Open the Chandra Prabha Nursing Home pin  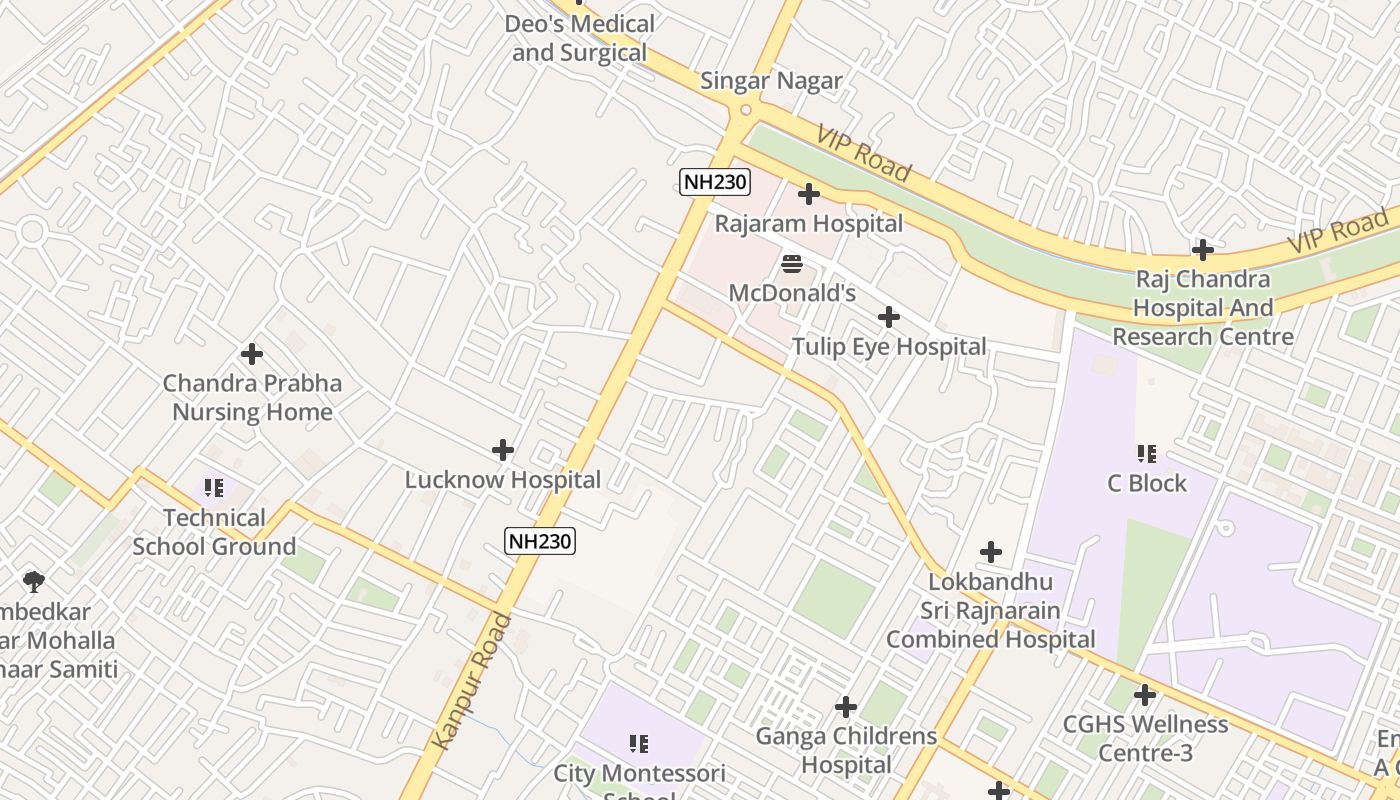point(252,354)
